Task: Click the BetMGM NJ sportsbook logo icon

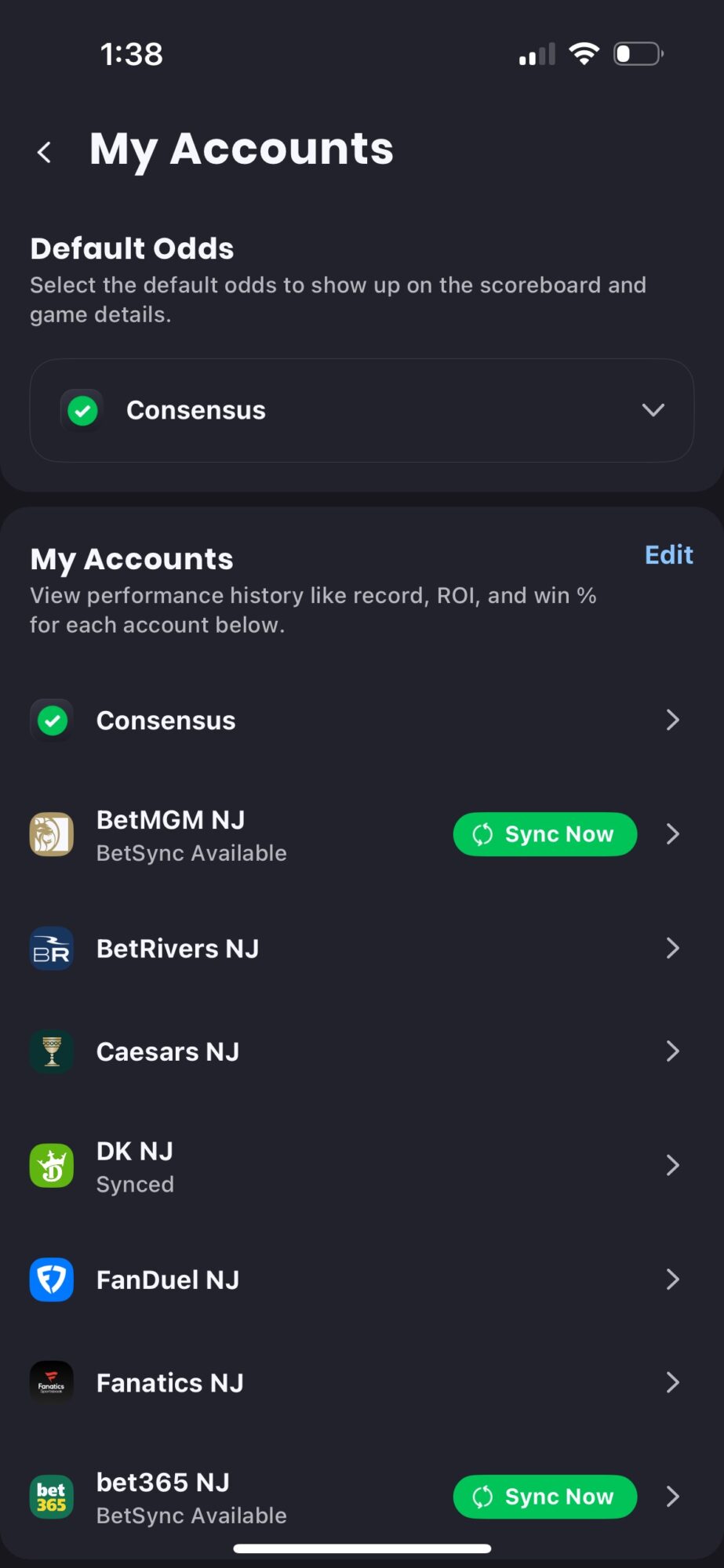Action: tap(51, 834)
